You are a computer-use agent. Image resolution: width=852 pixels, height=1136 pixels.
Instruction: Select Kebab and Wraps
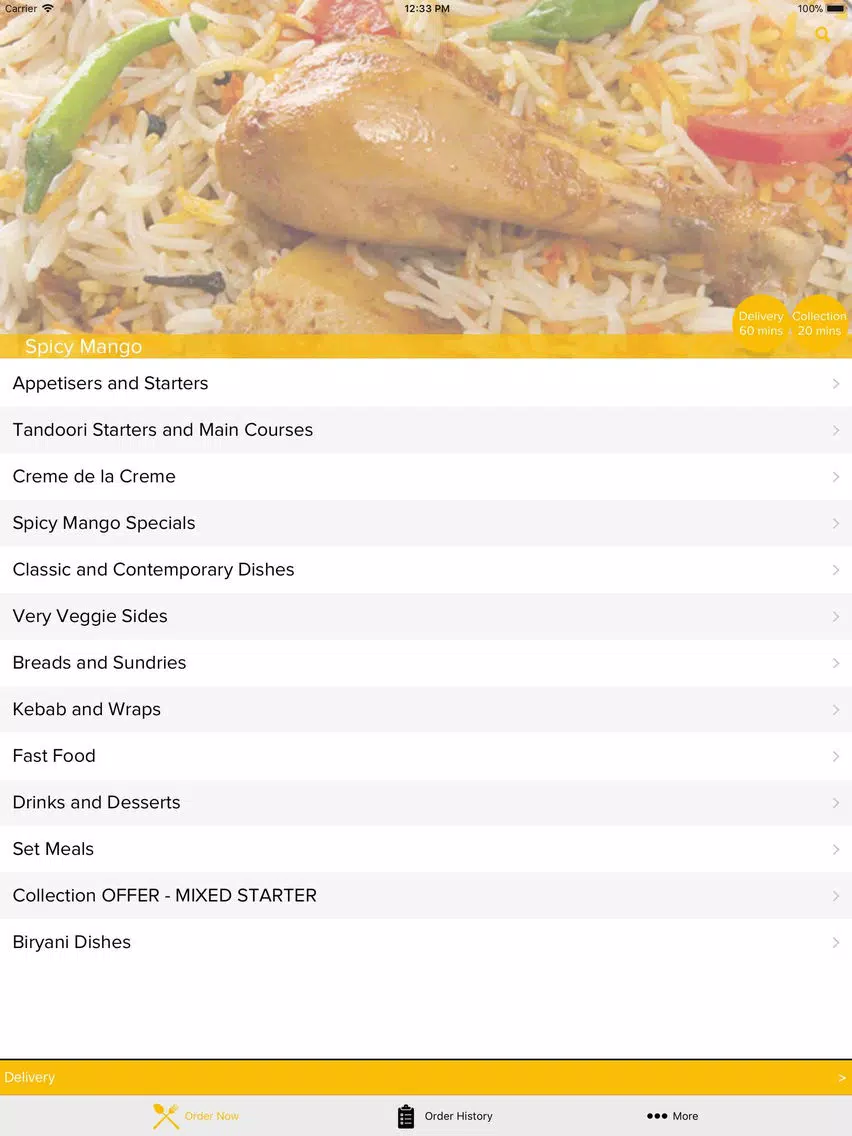425,709
